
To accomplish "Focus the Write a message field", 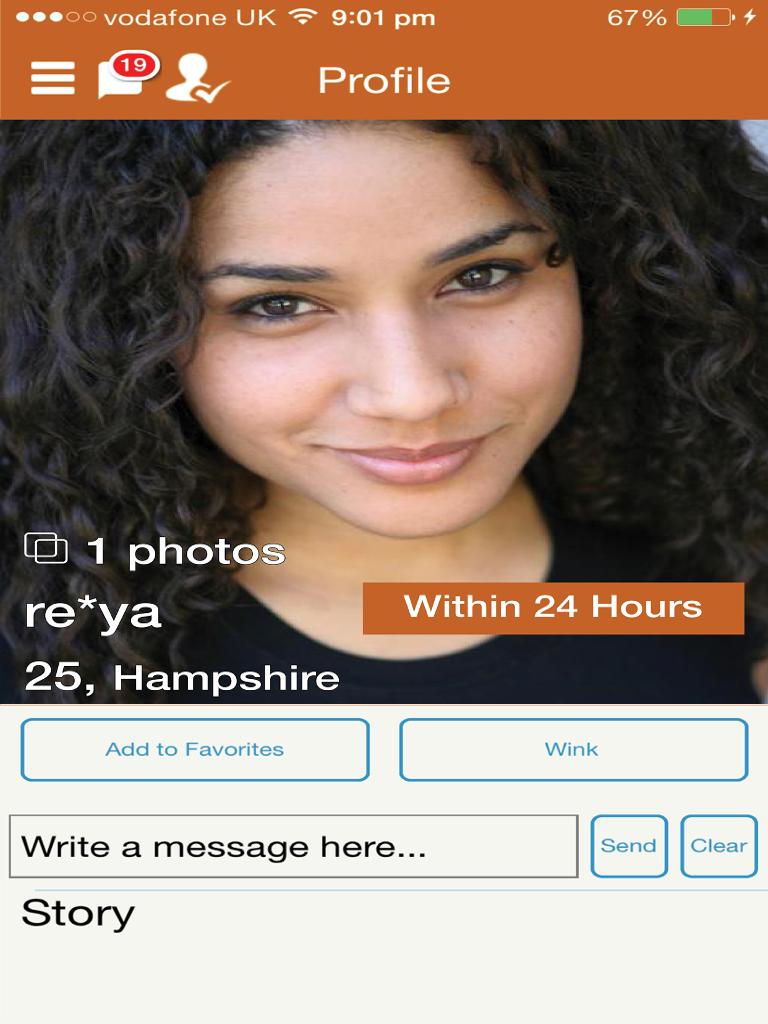I will 293,847.
